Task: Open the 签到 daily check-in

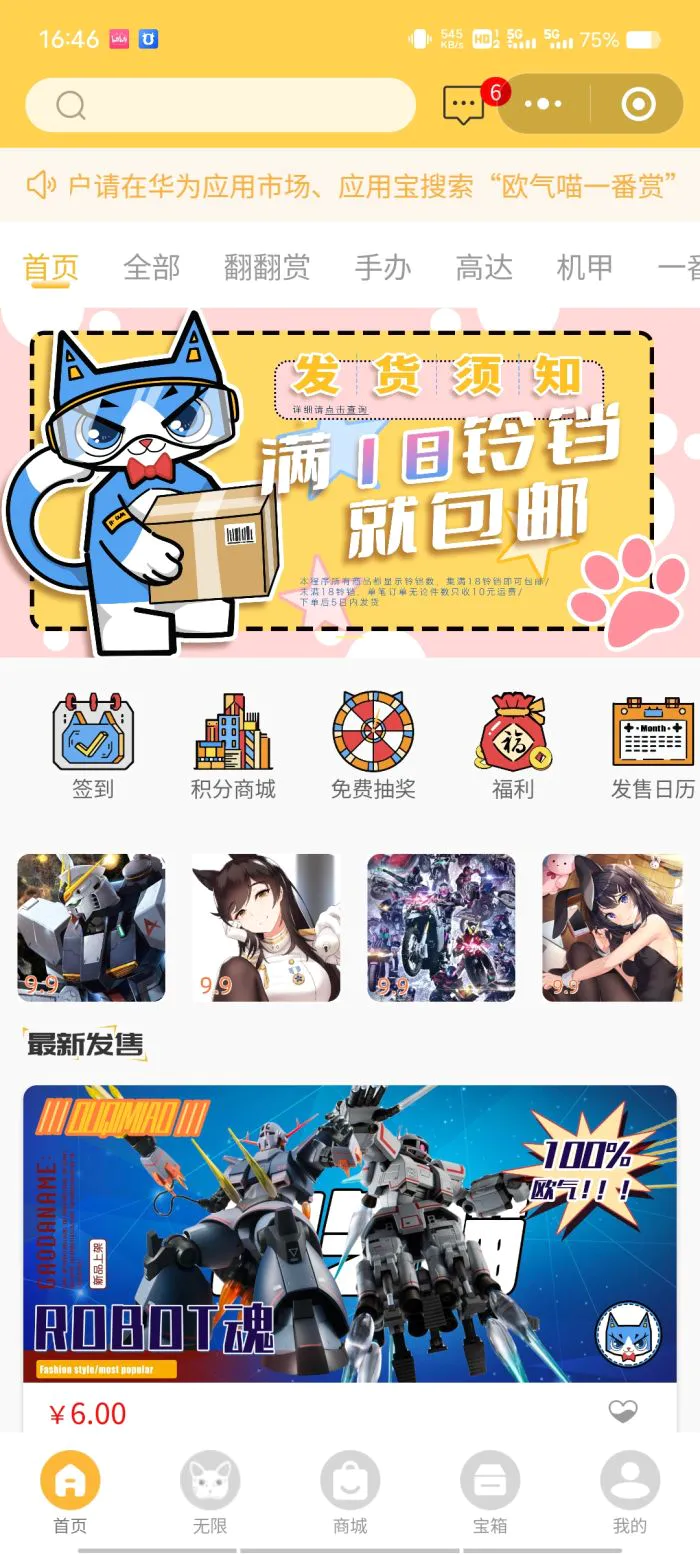Action: point(93,745)
